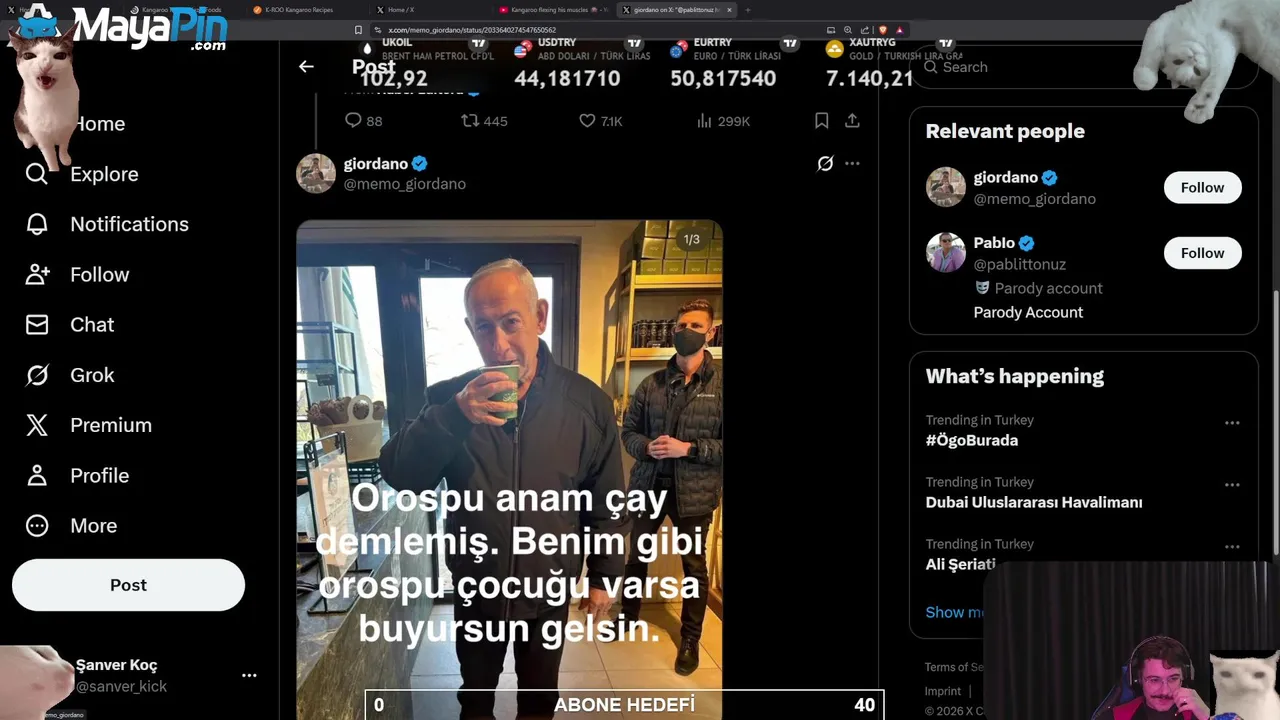Share the post using the share icon

point(852,121)
